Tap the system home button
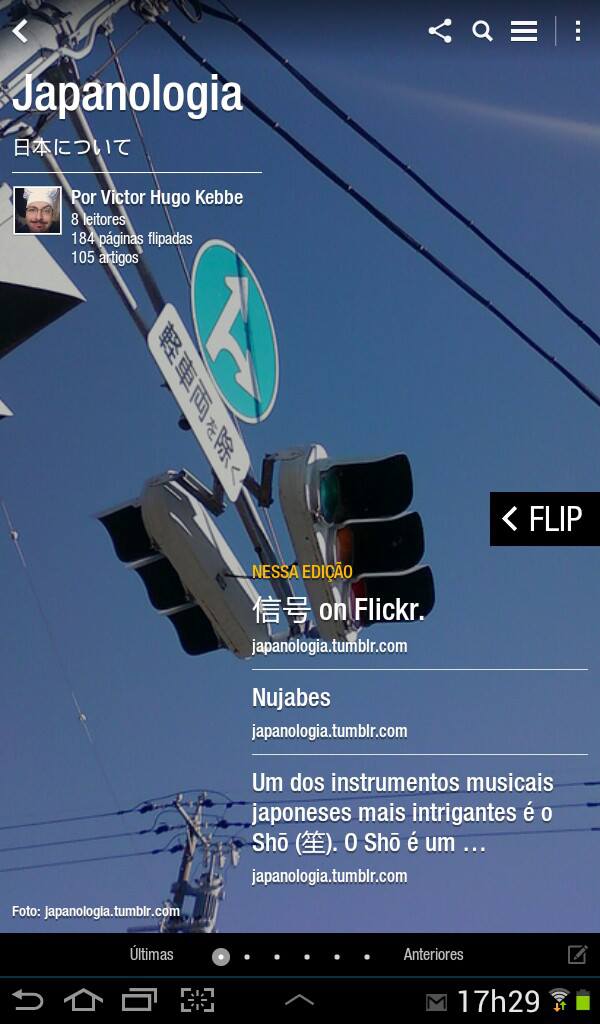 (83, 999)
